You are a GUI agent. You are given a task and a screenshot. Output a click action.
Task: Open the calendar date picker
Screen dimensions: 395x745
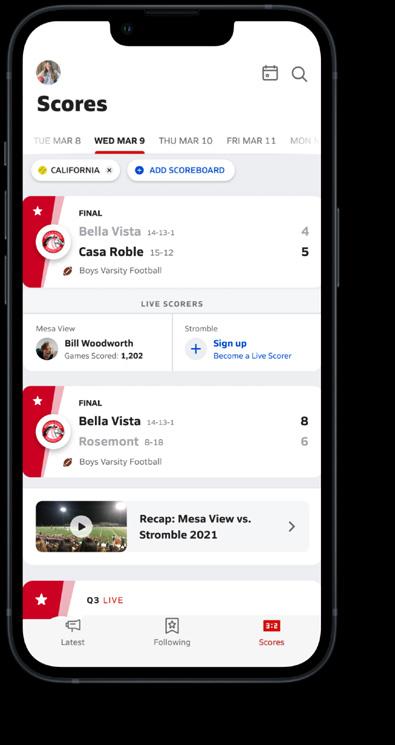[x=270, y=73]
